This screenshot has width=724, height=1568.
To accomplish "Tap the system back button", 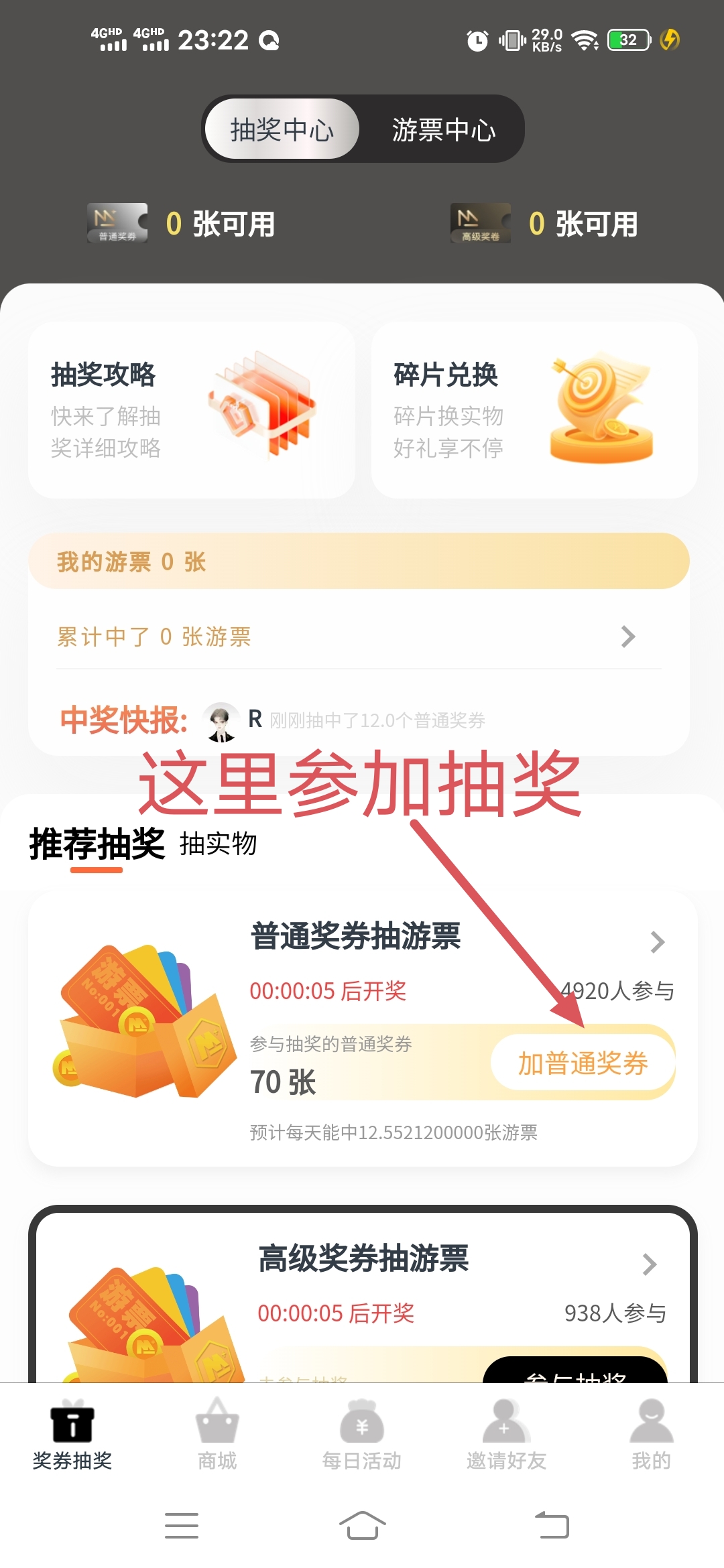I will coord(552,1525).
